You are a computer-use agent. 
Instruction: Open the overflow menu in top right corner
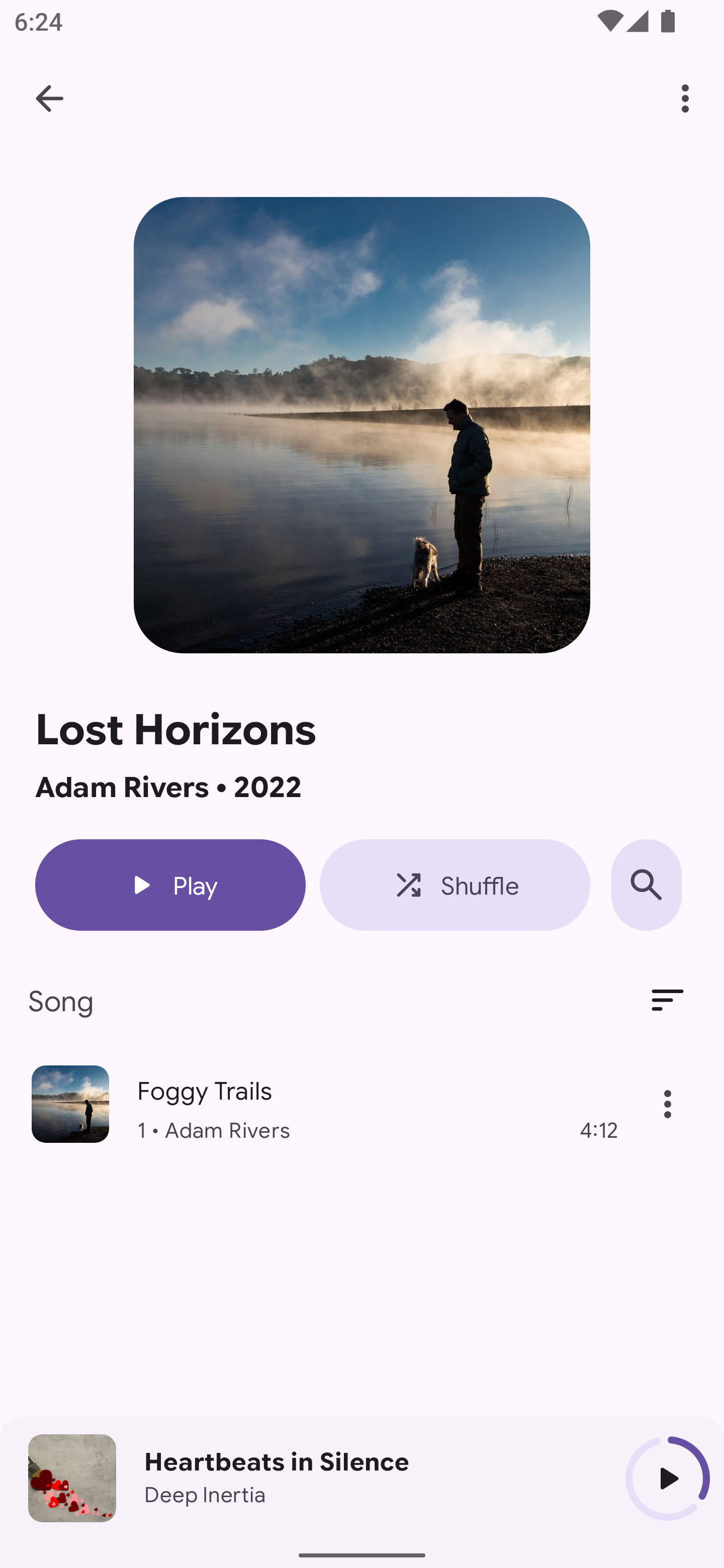tap(684, 97)
